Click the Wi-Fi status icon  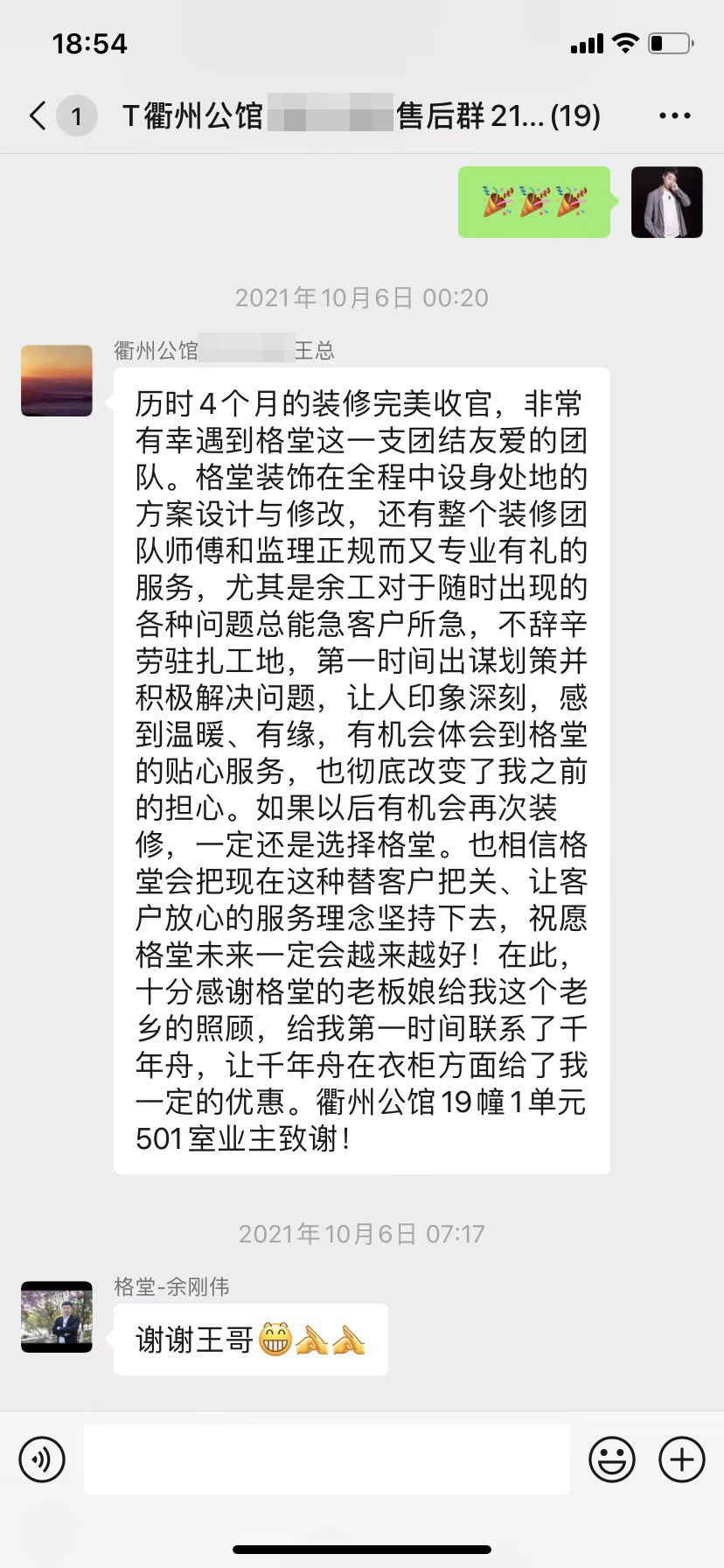pyautogui.click(x=623, y=41)
